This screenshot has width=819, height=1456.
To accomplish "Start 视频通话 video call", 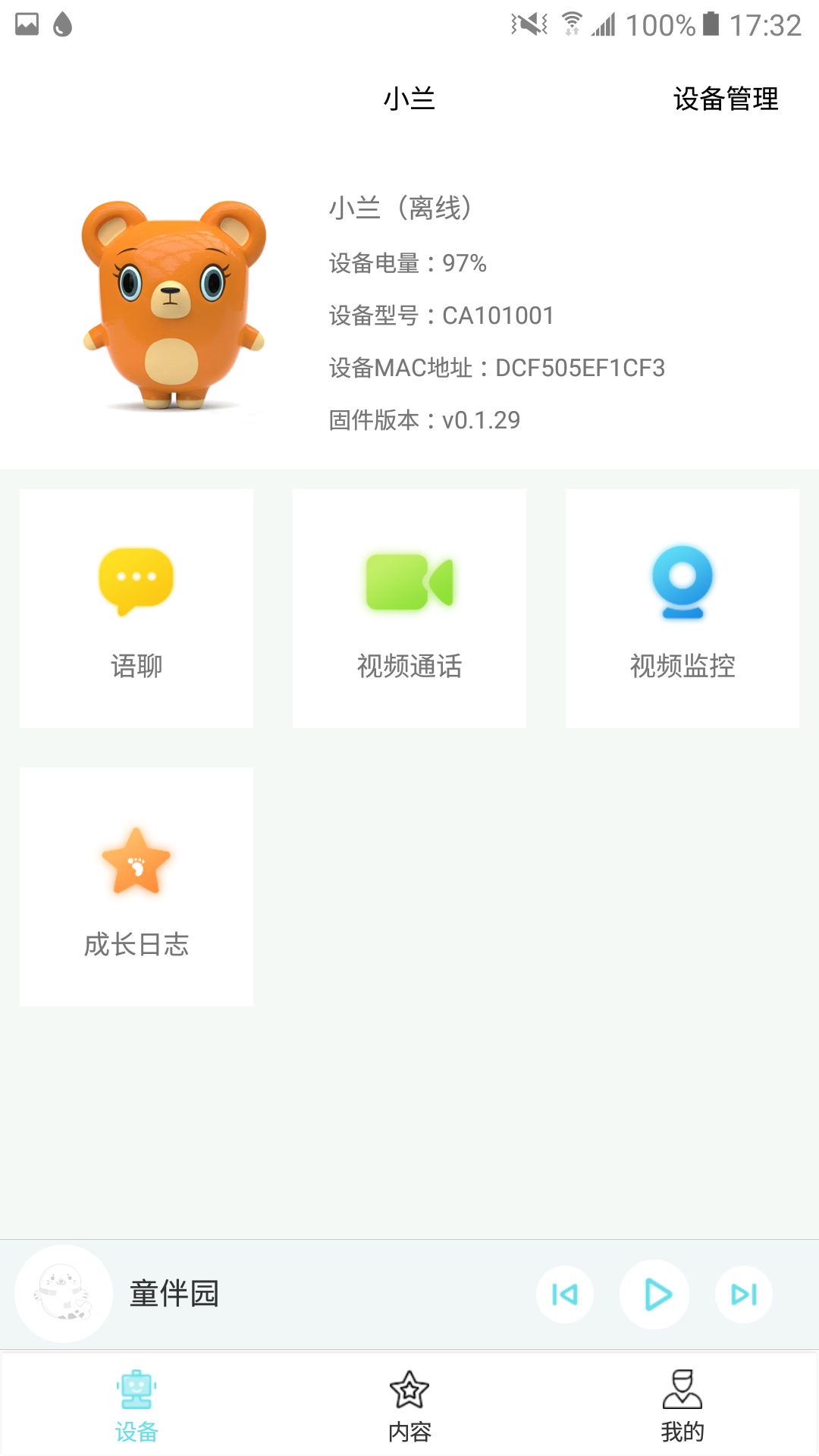I will click(x=409, y=608).
